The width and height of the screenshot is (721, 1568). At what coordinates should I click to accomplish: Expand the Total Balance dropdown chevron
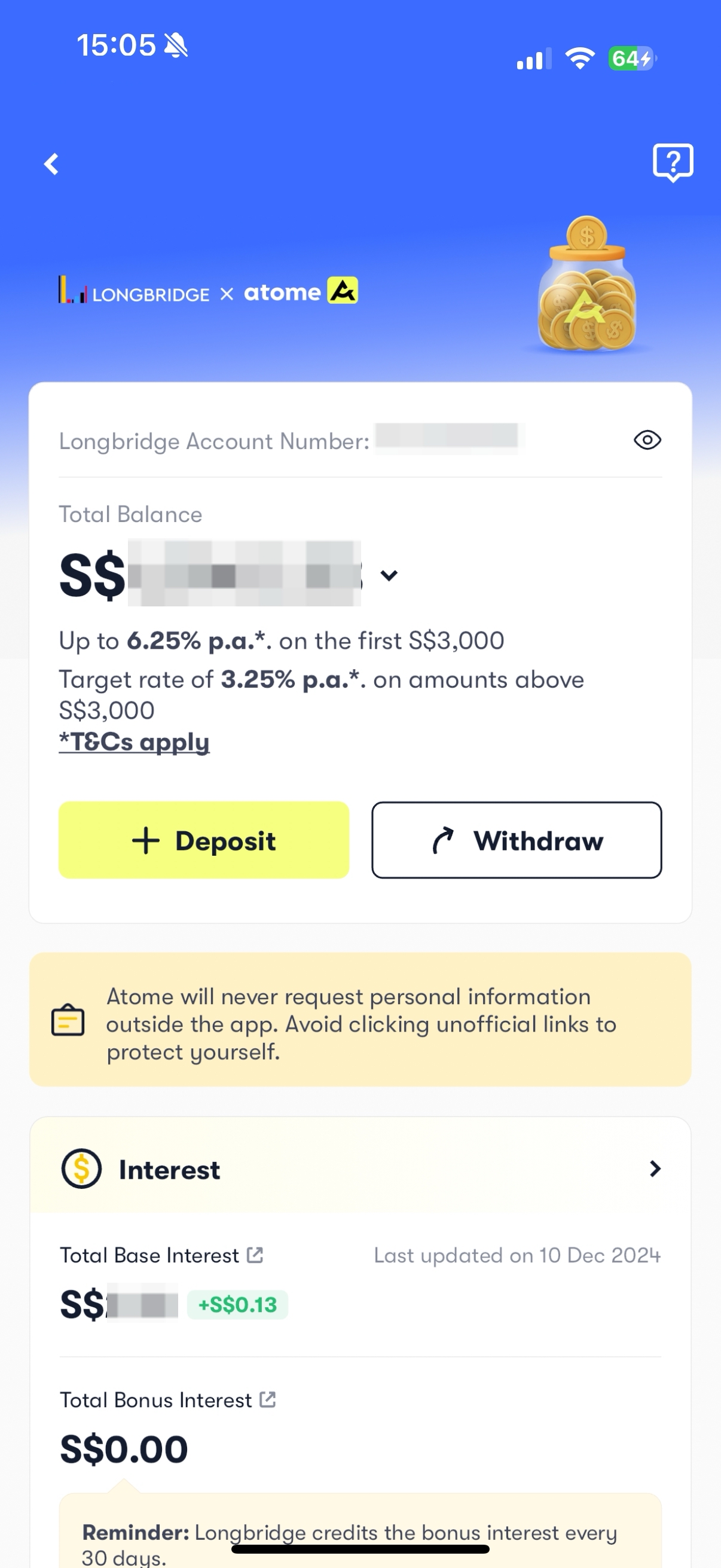389,575
